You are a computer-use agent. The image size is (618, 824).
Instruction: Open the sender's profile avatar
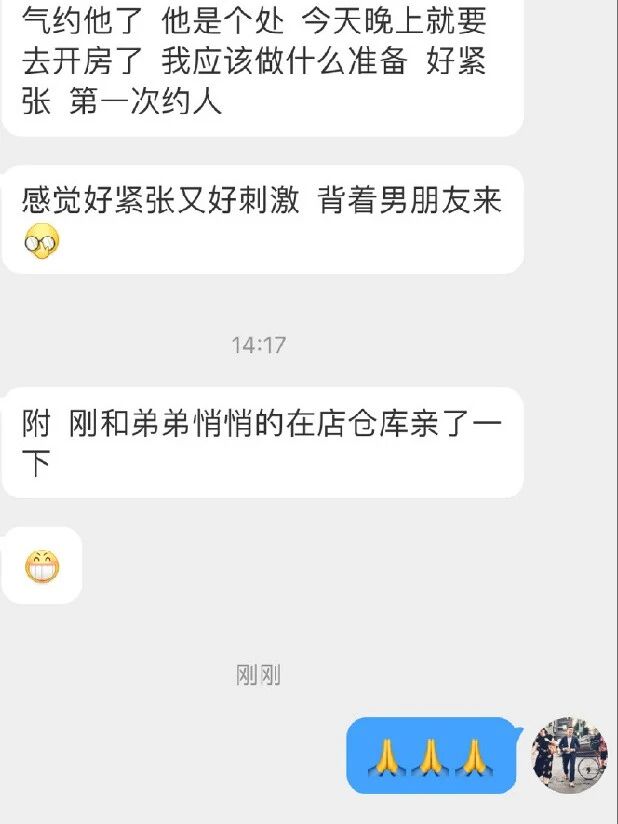coord(568,755)
